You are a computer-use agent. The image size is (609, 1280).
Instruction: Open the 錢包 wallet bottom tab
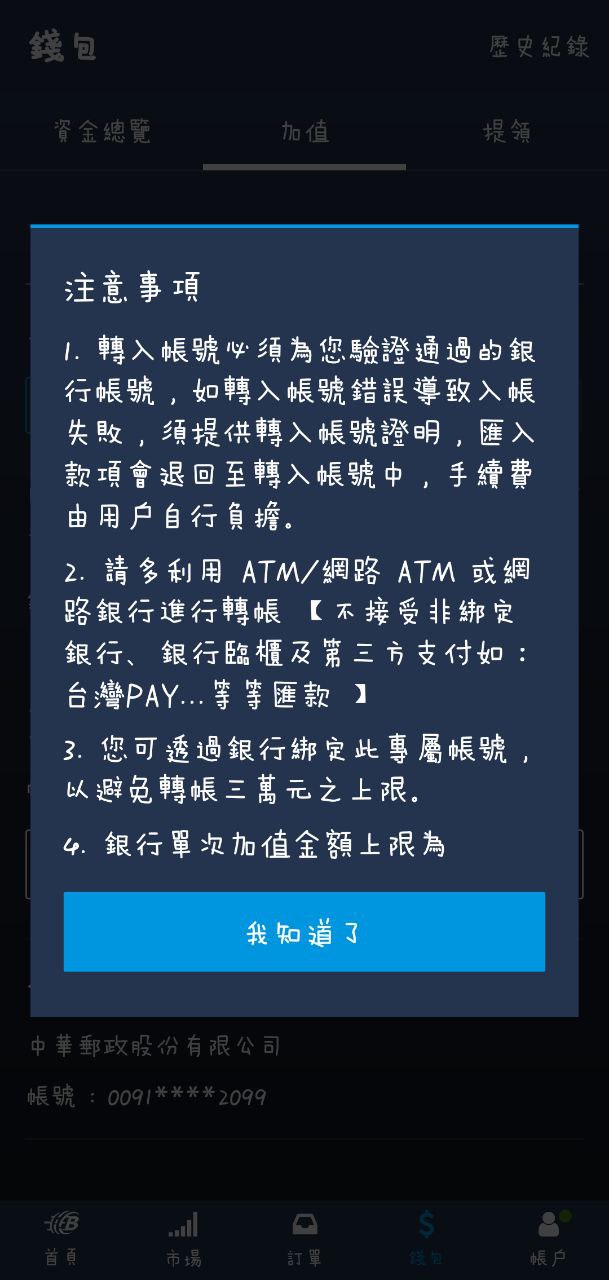pyautogui.click(x=426, y=1238)
